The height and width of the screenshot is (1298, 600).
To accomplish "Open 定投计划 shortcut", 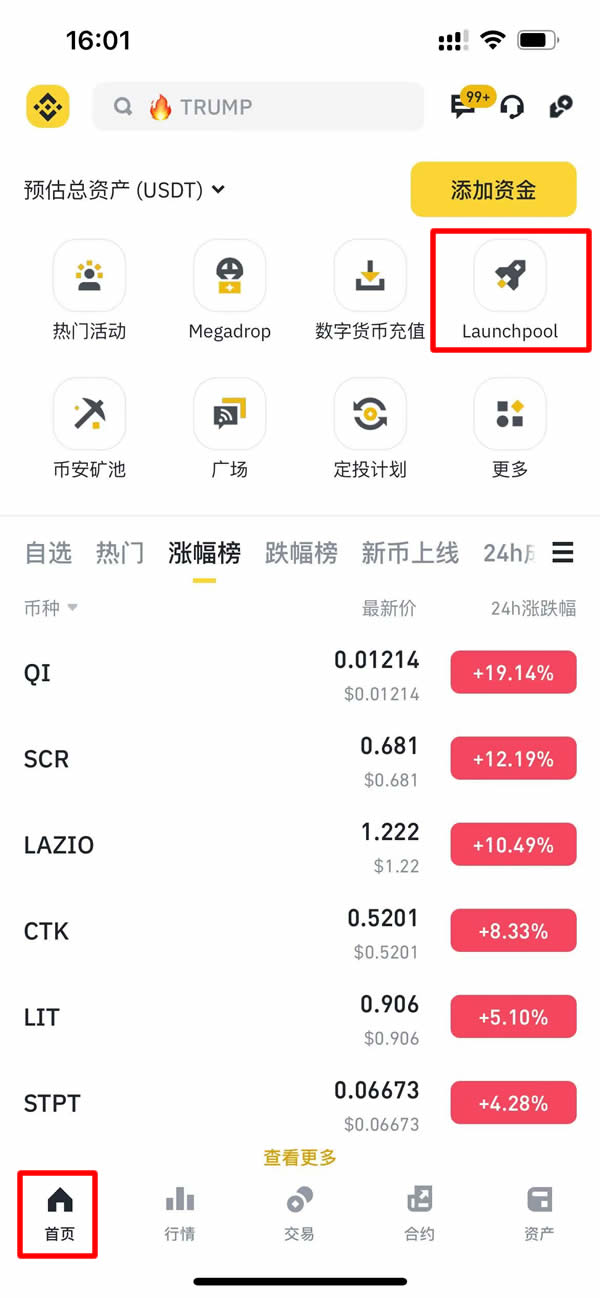I will click(370, 428).
